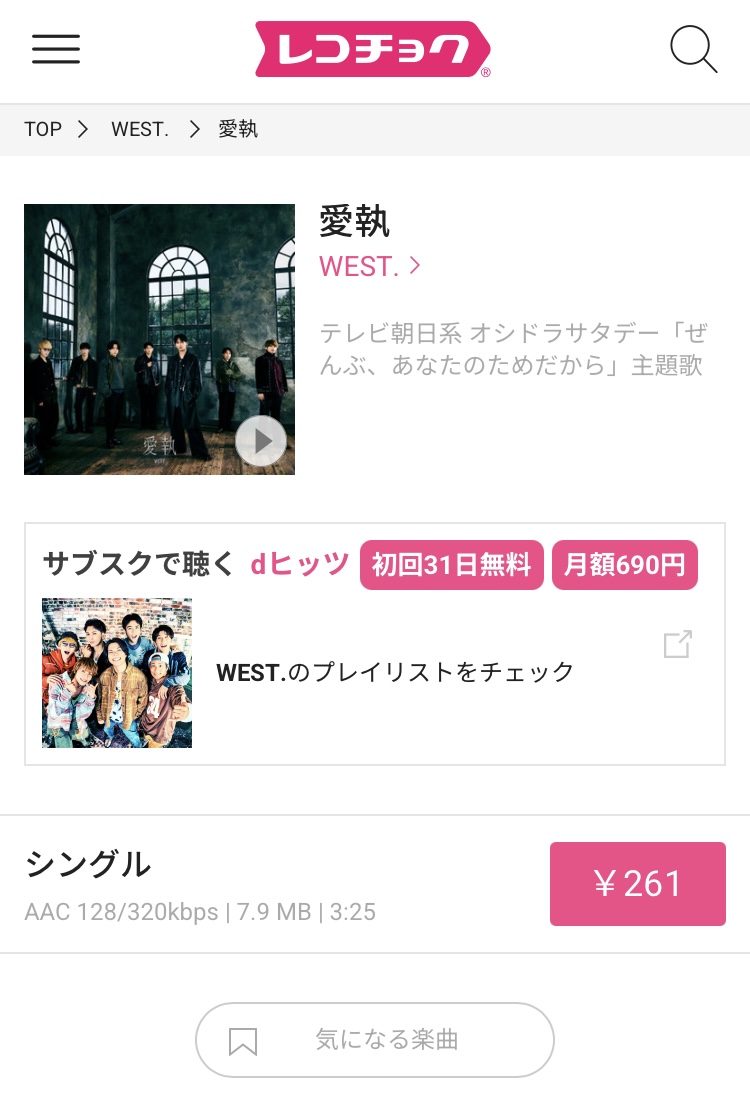This screenshot has width=750, height=1097.
Task: Open the search magnifier icon
Action: (693, 49)
